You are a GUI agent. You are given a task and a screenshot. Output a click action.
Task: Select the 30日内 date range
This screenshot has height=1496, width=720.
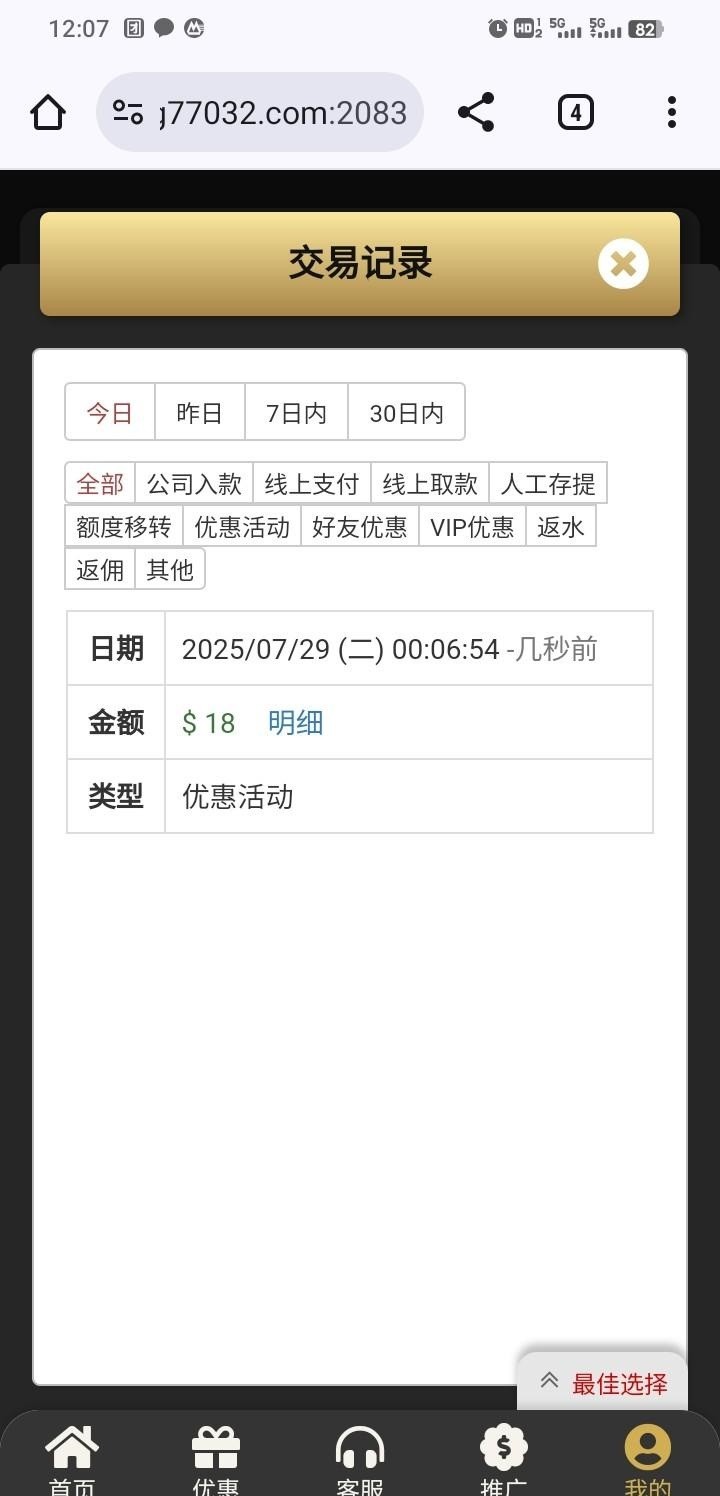pos(406,412)
